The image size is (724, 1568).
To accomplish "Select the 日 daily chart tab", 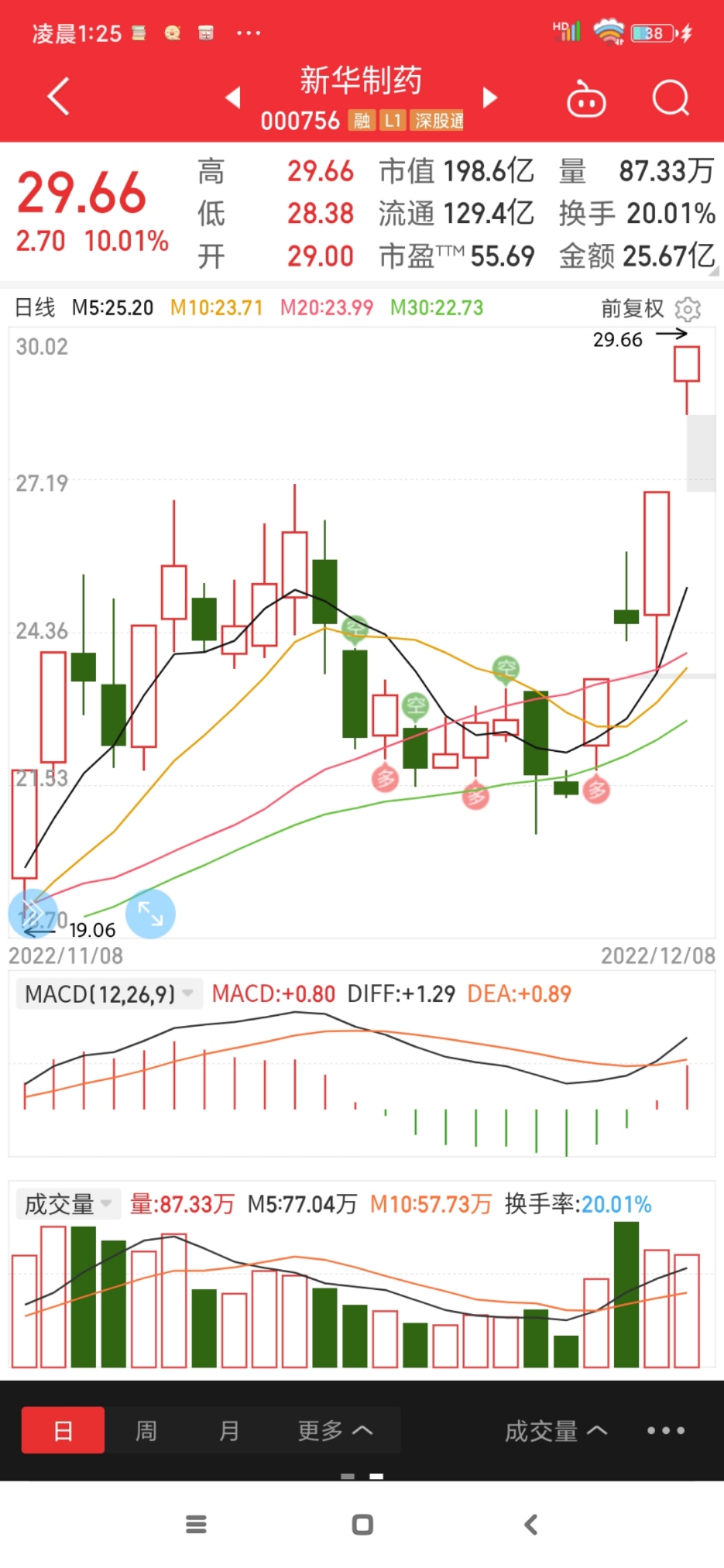I will 63,1430.
